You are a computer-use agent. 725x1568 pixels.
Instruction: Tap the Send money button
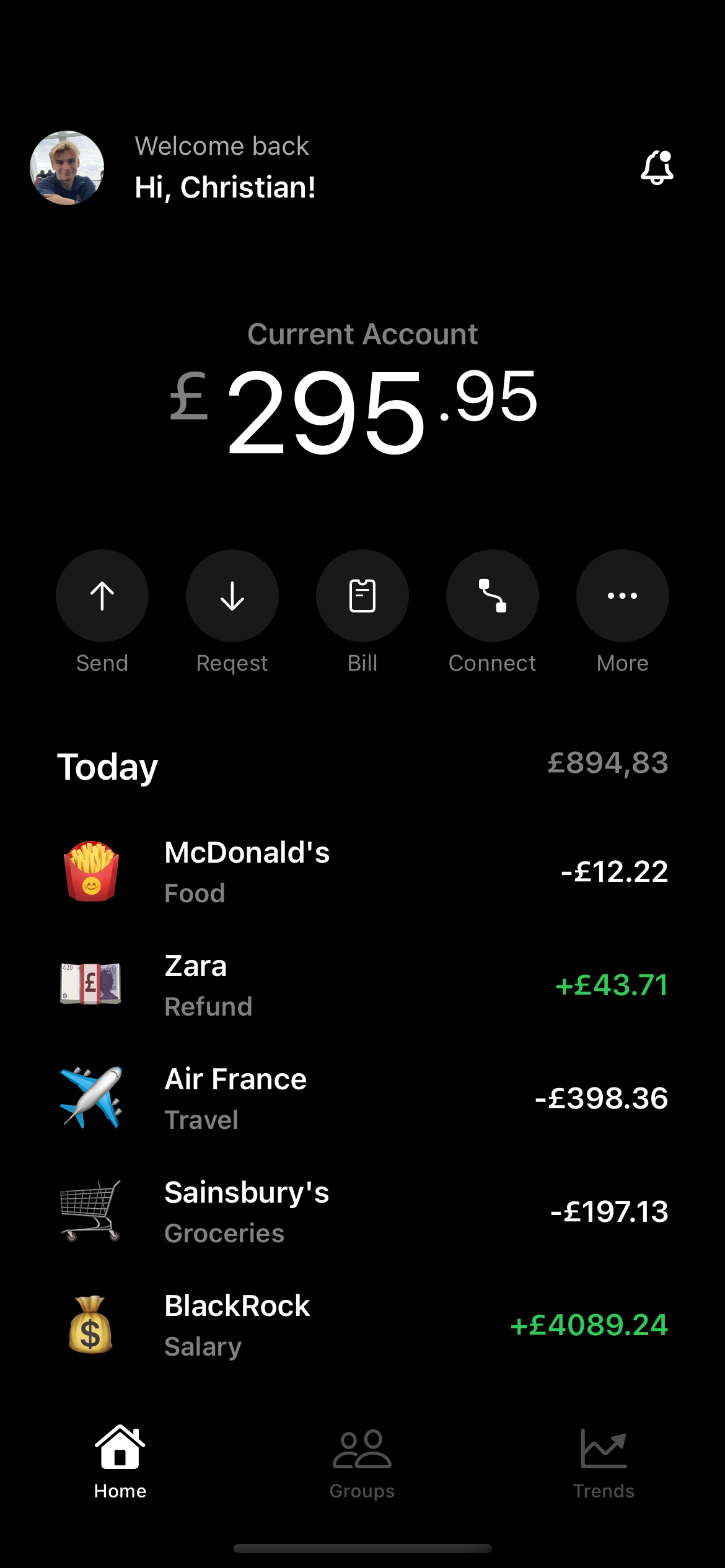pyautogui.click(x=102, y=596)
